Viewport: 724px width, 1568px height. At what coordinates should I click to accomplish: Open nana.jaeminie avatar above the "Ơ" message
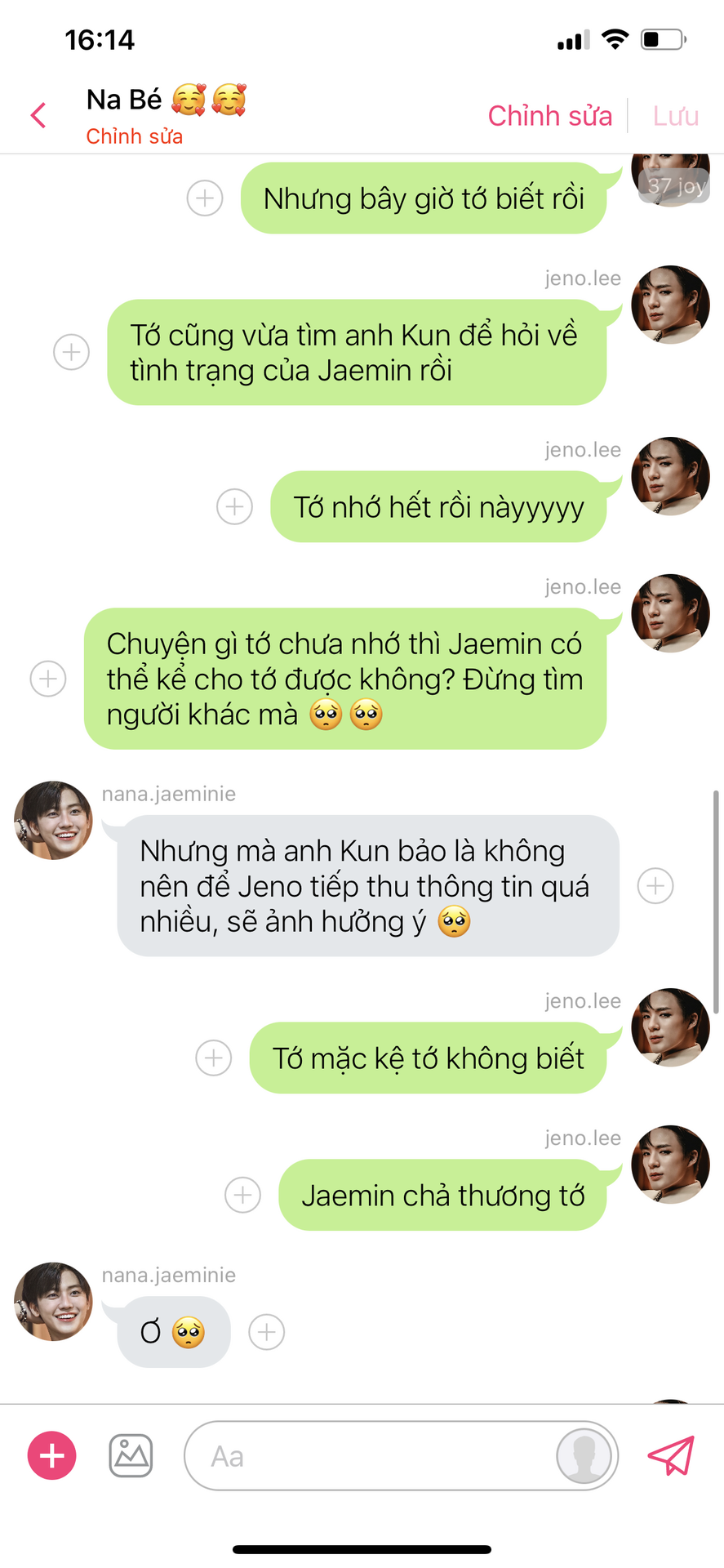point(53,1301)
